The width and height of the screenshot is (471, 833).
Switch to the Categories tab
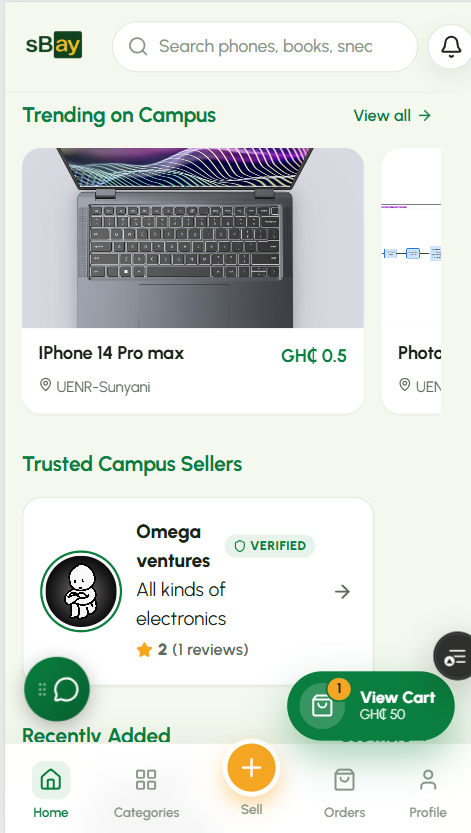tap(146, 790)
